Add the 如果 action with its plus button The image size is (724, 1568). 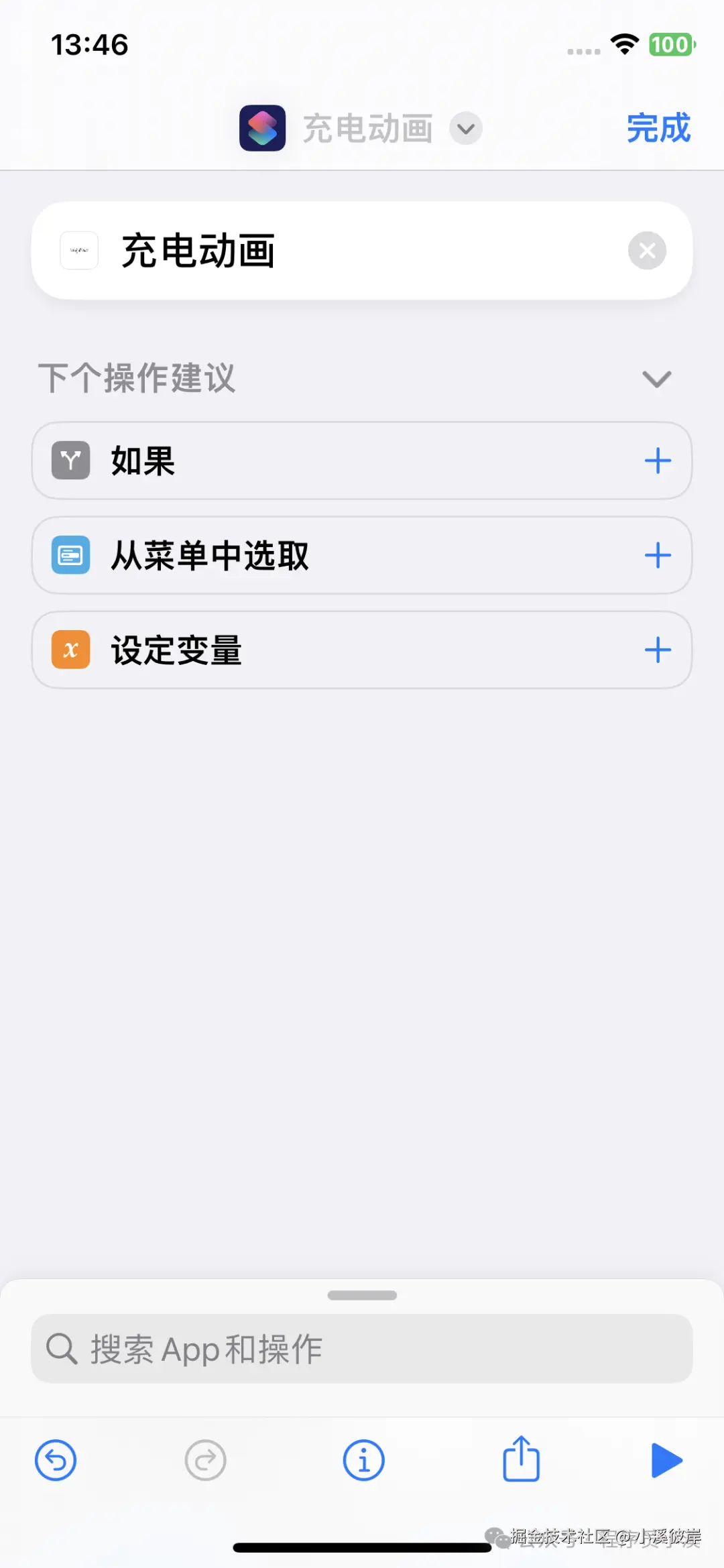[x=658, y=461]
